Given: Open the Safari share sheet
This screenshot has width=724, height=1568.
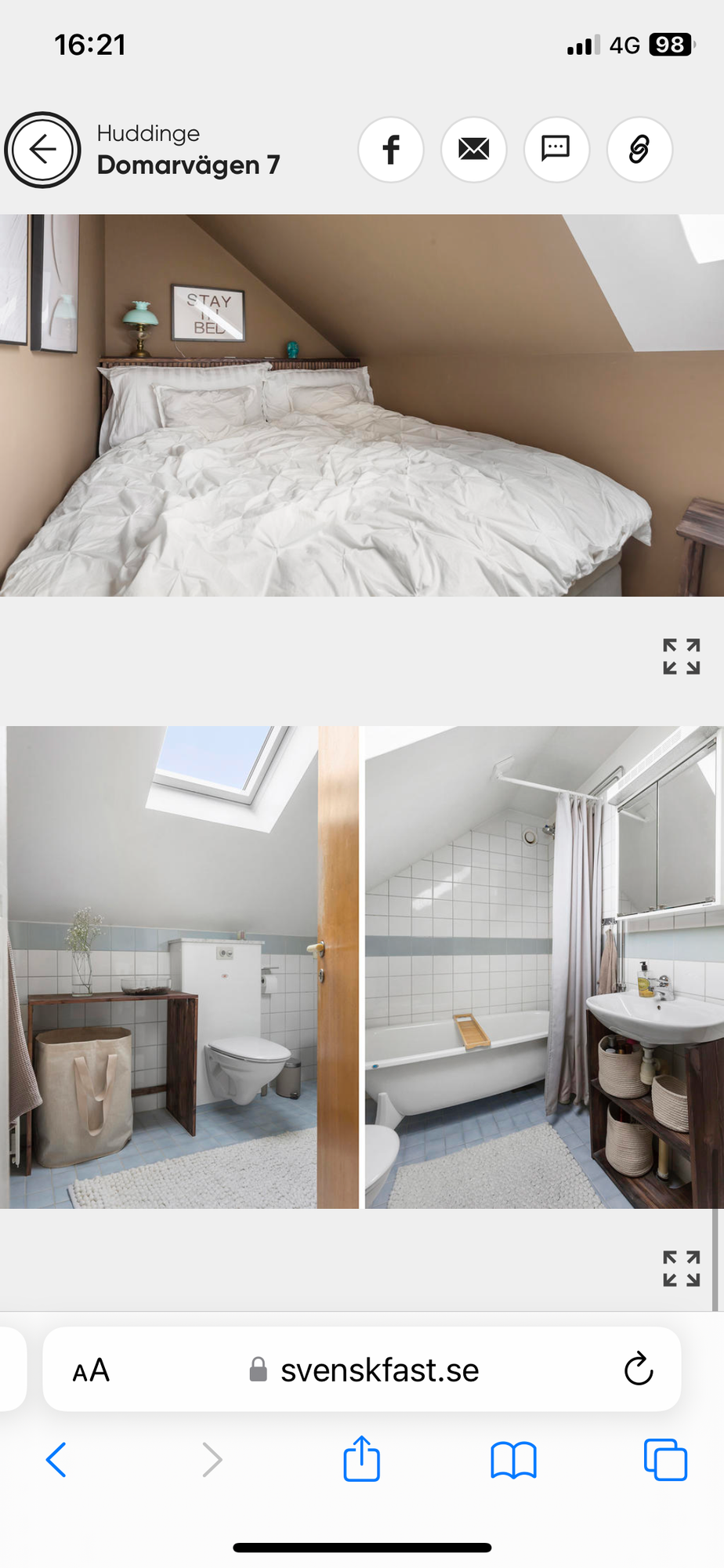Looking at the screenshot, I should 361,1458.
